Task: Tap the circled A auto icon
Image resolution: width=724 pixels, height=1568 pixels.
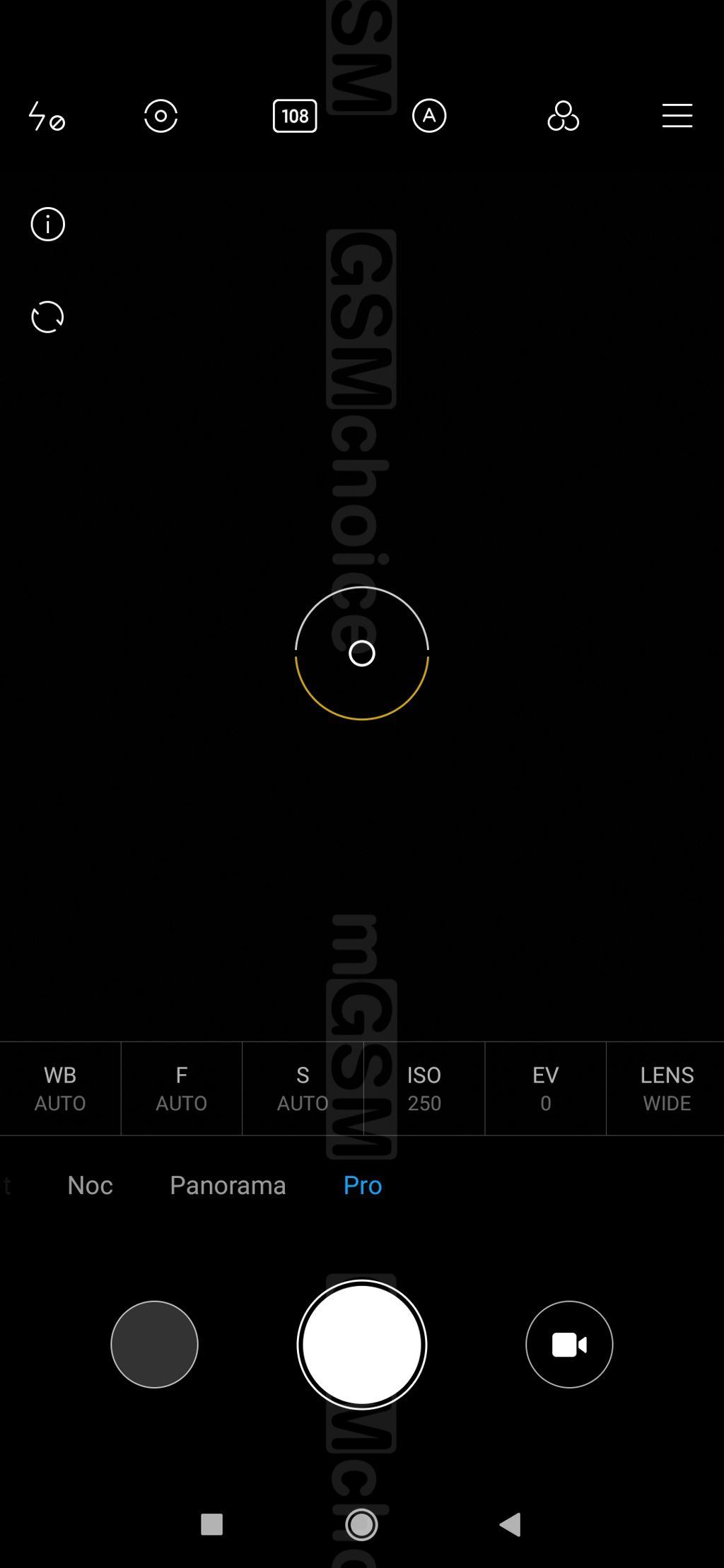Action: 429,116
